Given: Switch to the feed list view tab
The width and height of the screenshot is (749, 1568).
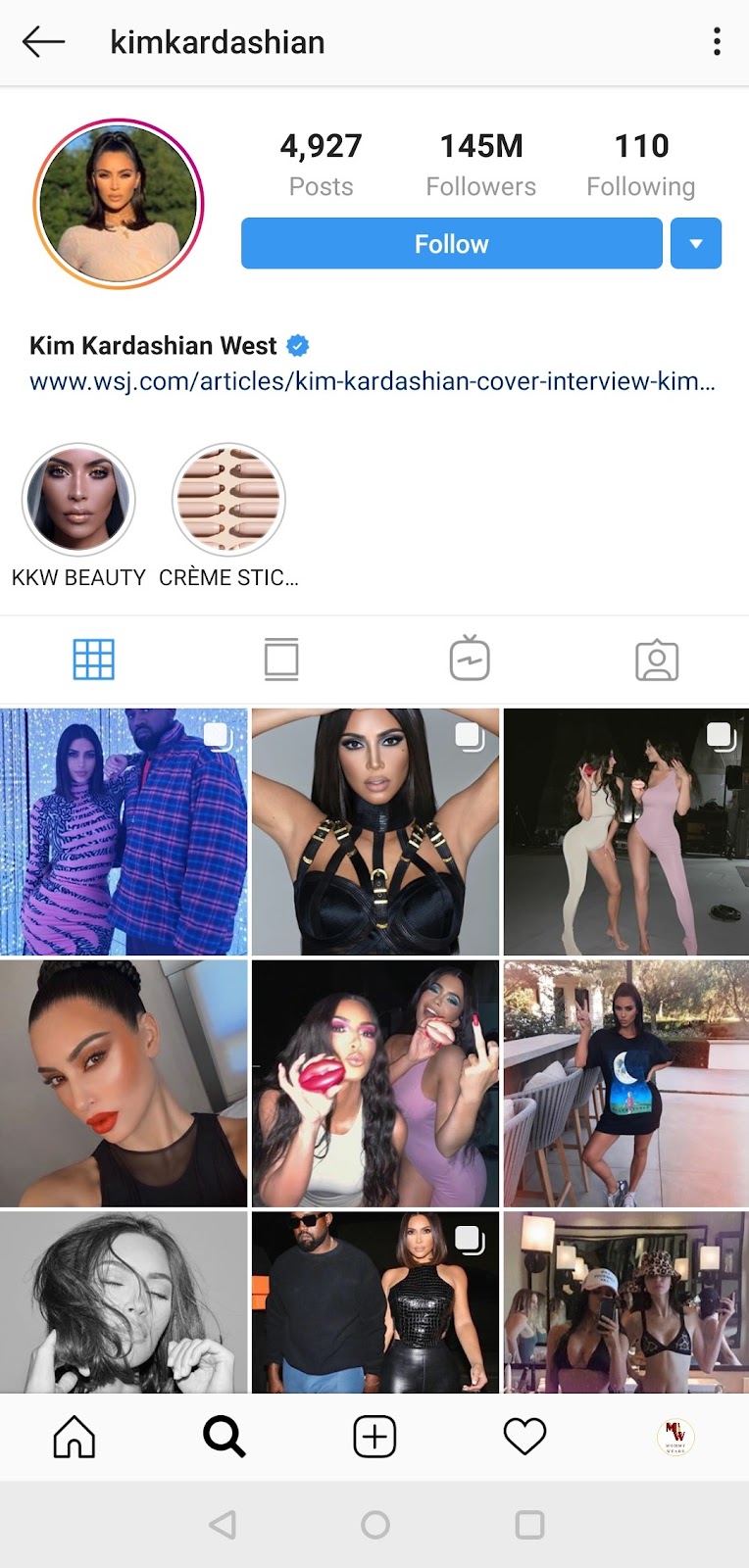Looking at the screenshot, I should point(281,660).
